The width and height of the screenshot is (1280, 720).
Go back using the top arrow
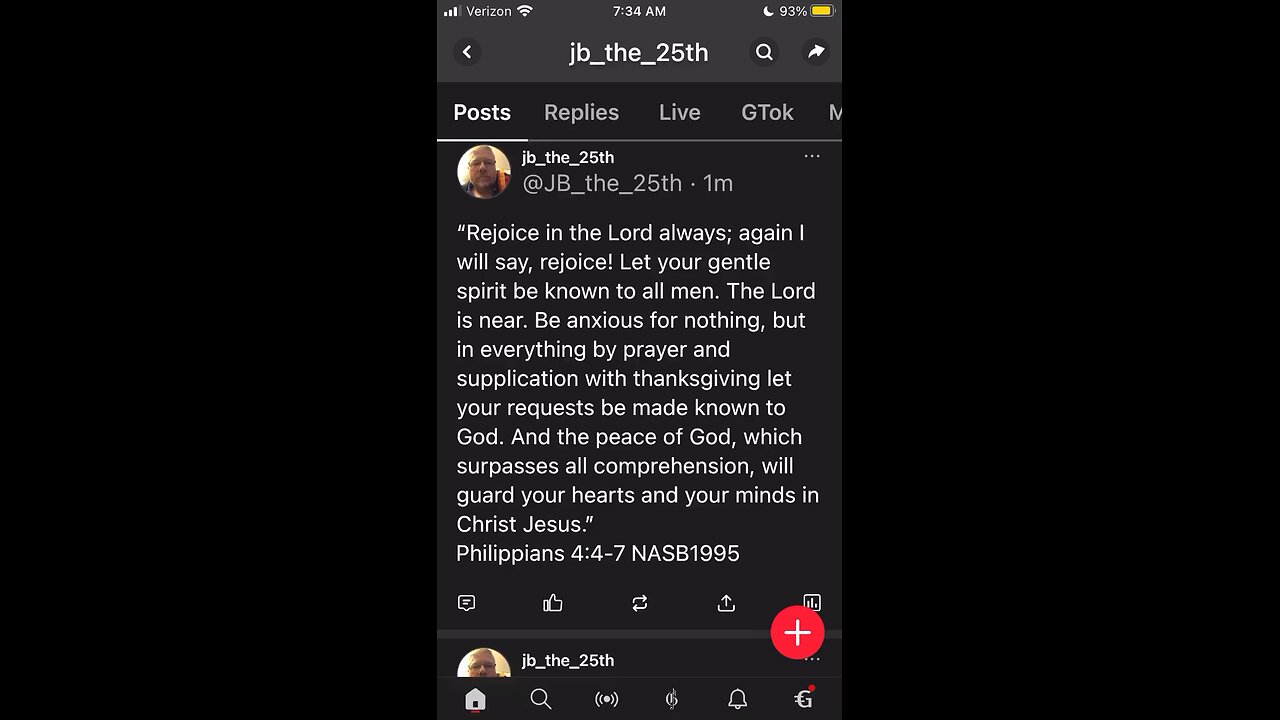(x=467, y=52)
